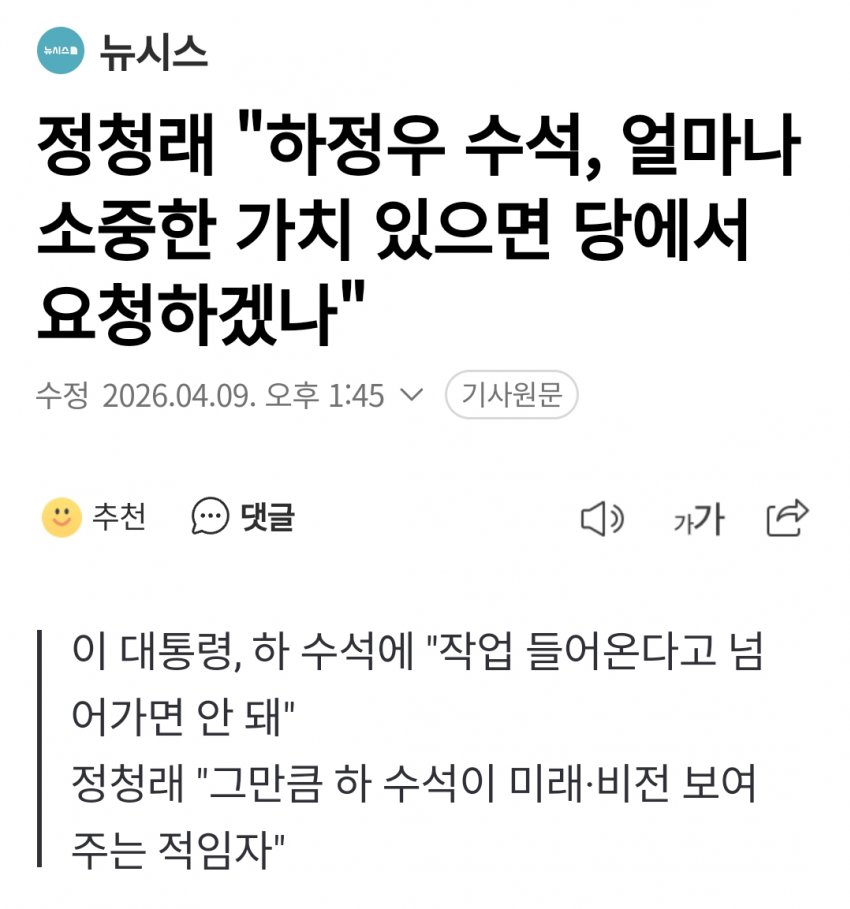The height and width of the screenshot is (909, 850).
Task: Open the 댓글 comments section
Action: [243, 516]
